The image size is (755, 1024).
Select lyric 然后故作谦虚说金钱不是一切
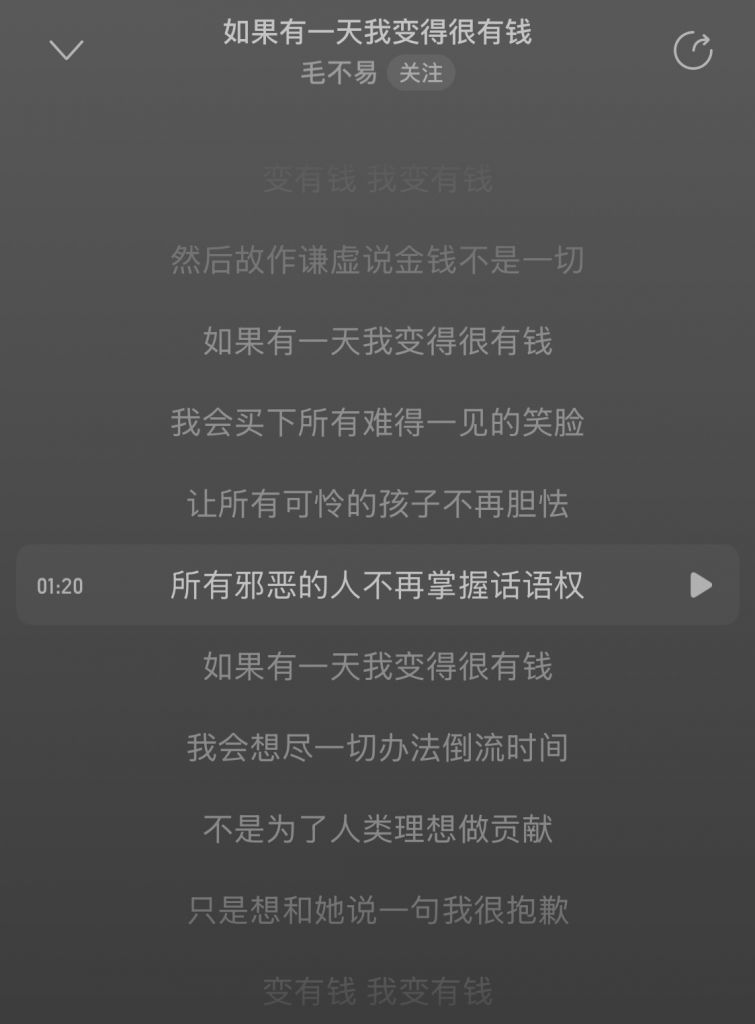coord(377,260)
